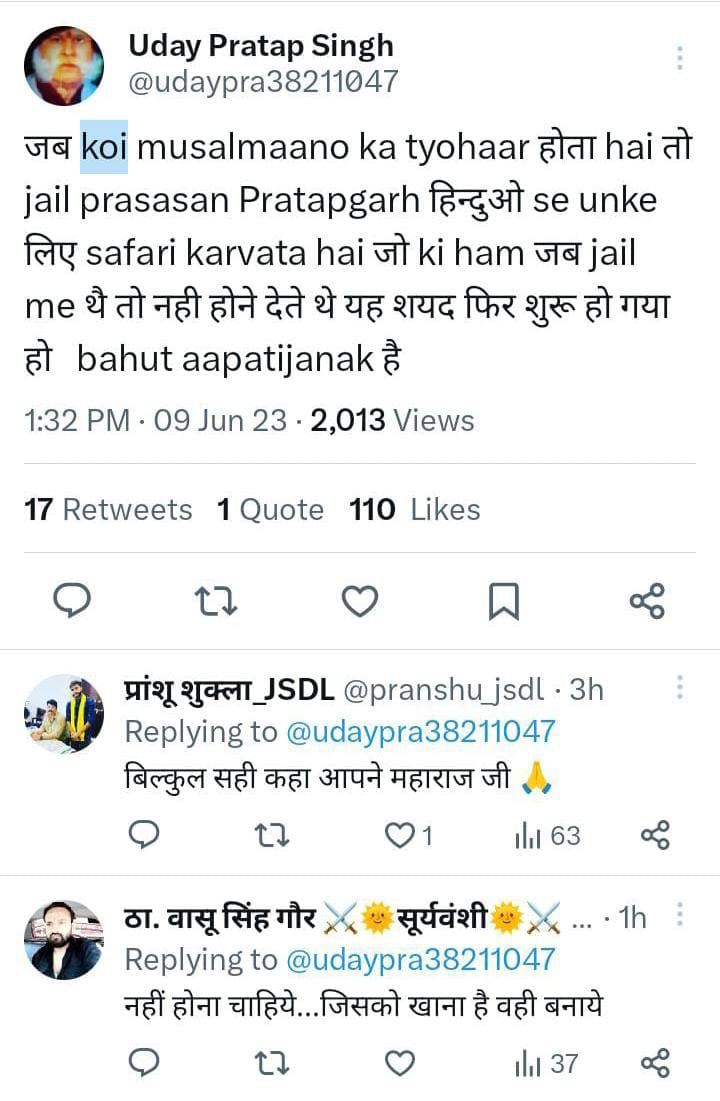The height and width of the screenshot is (1101, 720).
Task: Retweet @pranshu_jsdl's reply
Action: click(x=272, y=835)
